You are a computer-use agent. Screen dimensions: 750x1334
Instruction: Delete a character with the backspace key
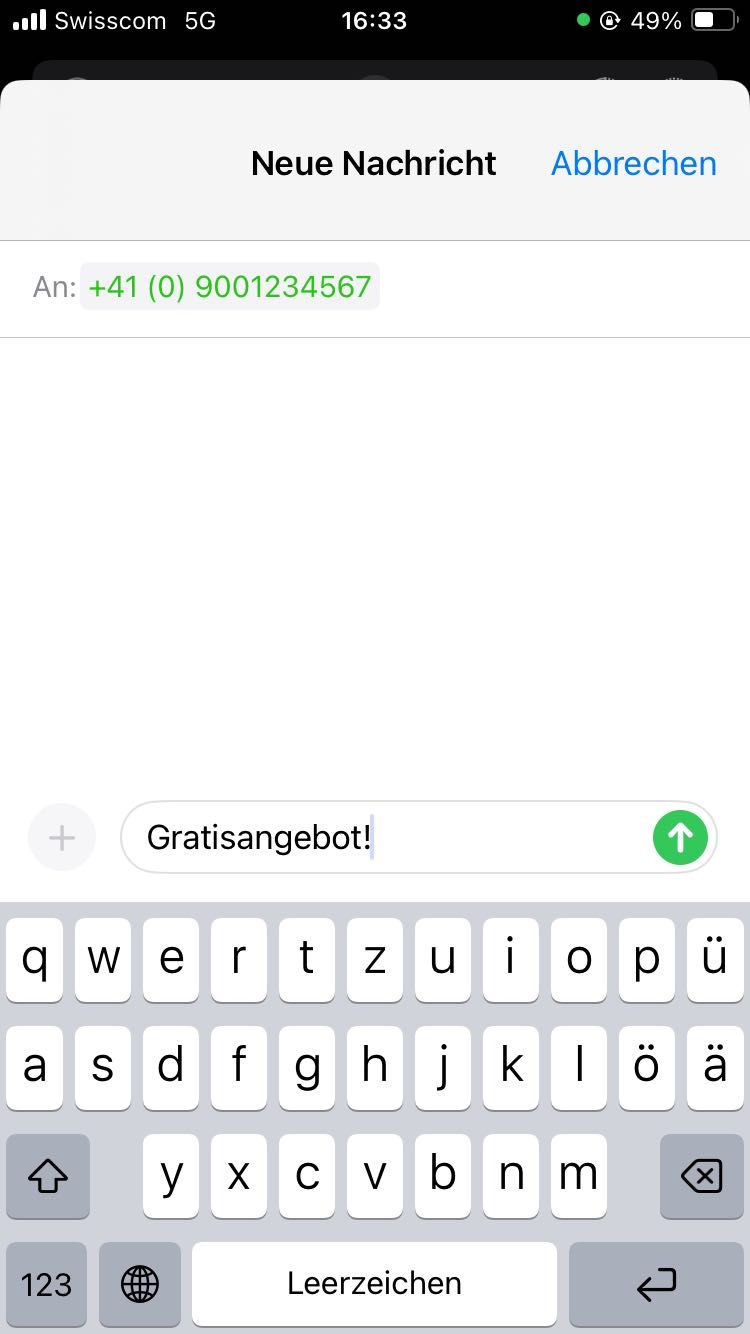tap(701, 1176)
